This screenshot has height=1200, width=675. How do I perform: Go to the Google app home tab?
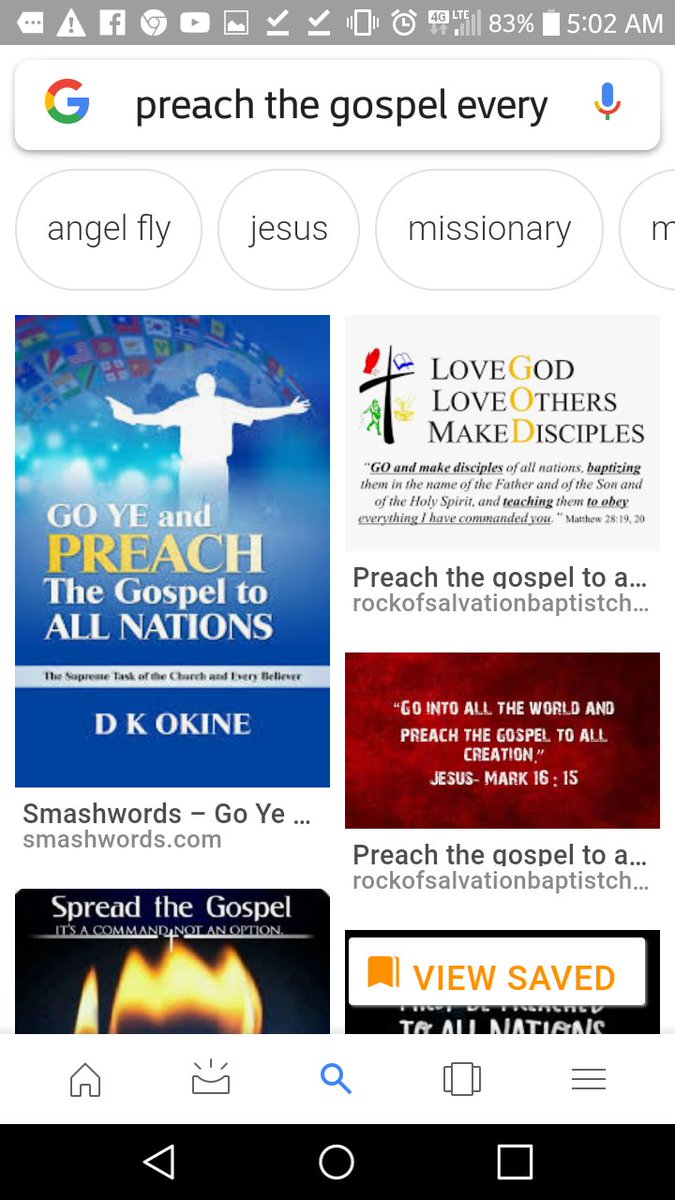click(x=85, y=1079)
